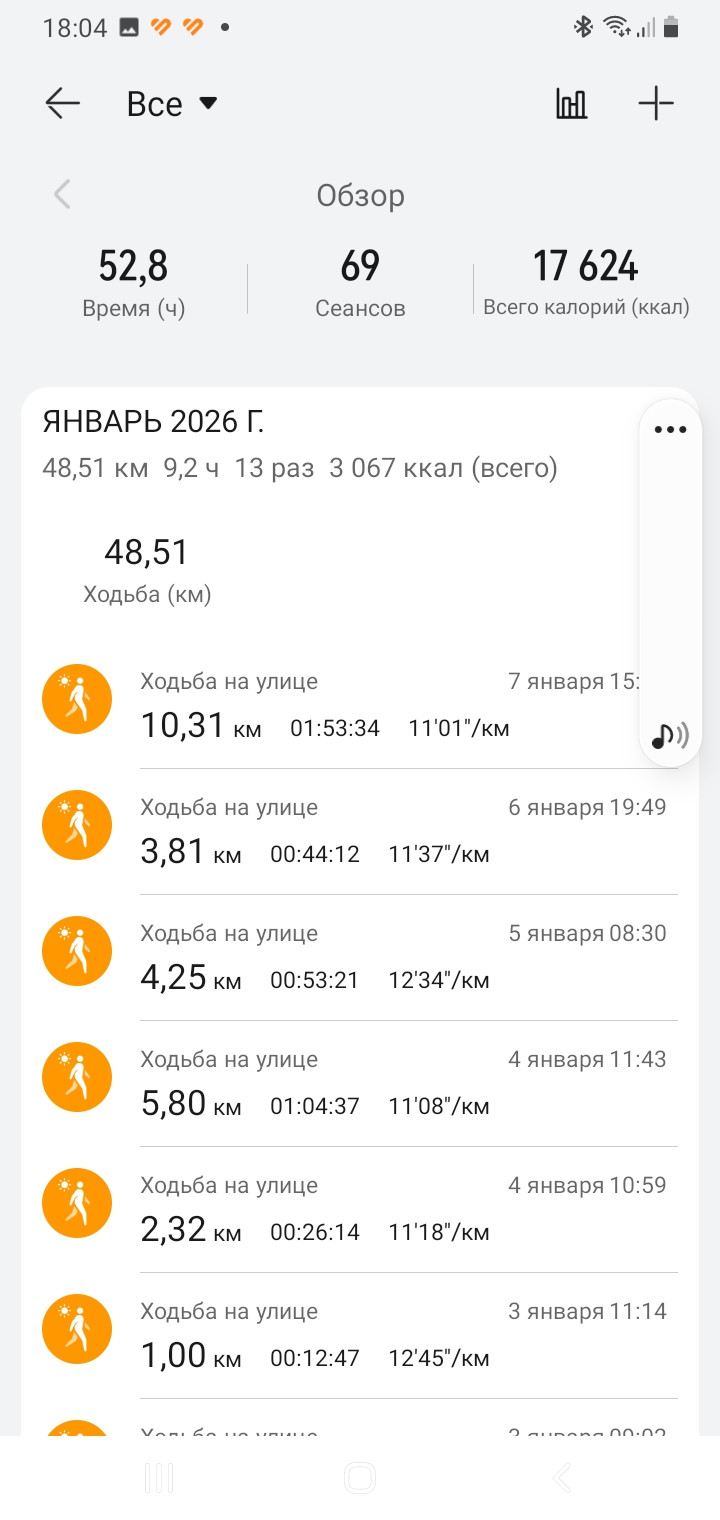Image resolution: width=720 pixels, height=1520 pixels.
Task: Select the 2,32 km walk at 10:59
Action: (360, 1210)
